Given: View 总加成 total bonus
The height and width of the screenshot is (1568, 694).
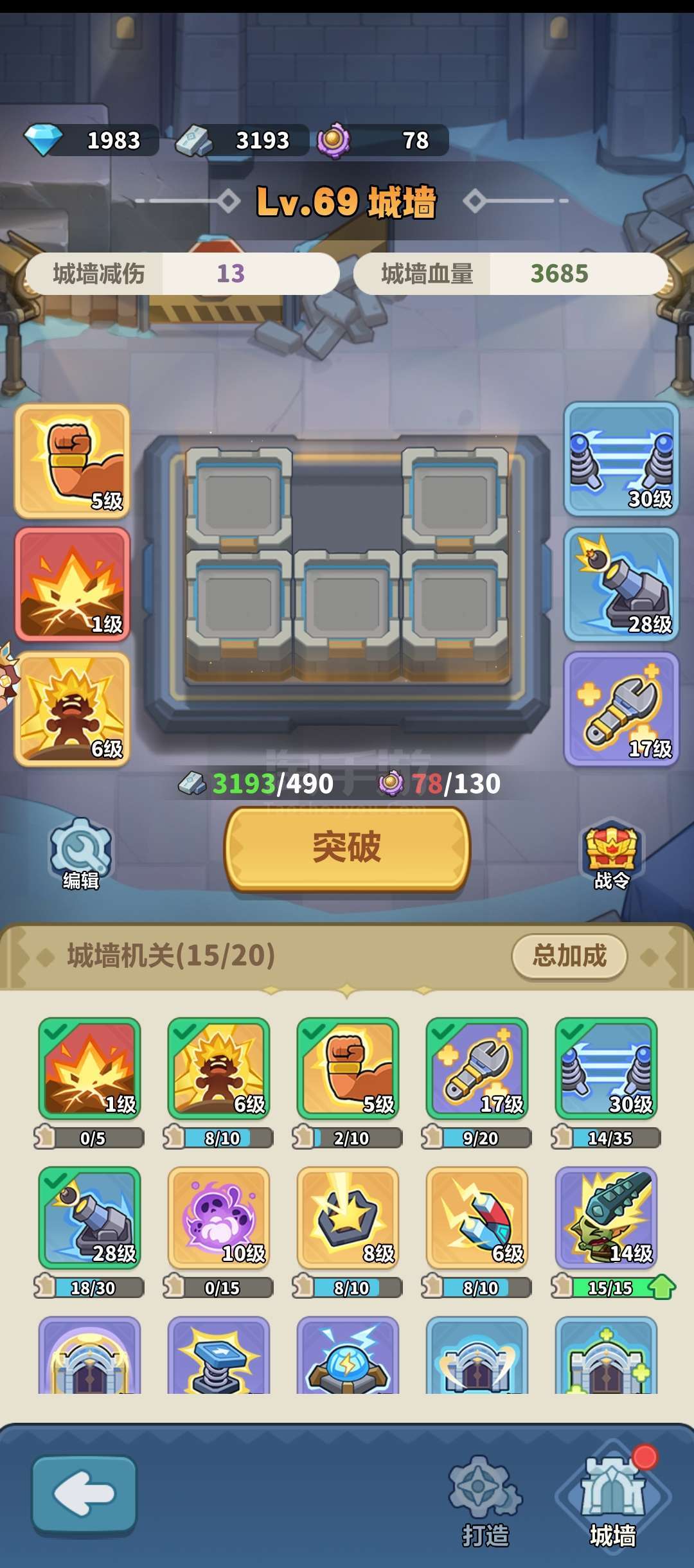Looking at the screenshot, I should (569, 956).
